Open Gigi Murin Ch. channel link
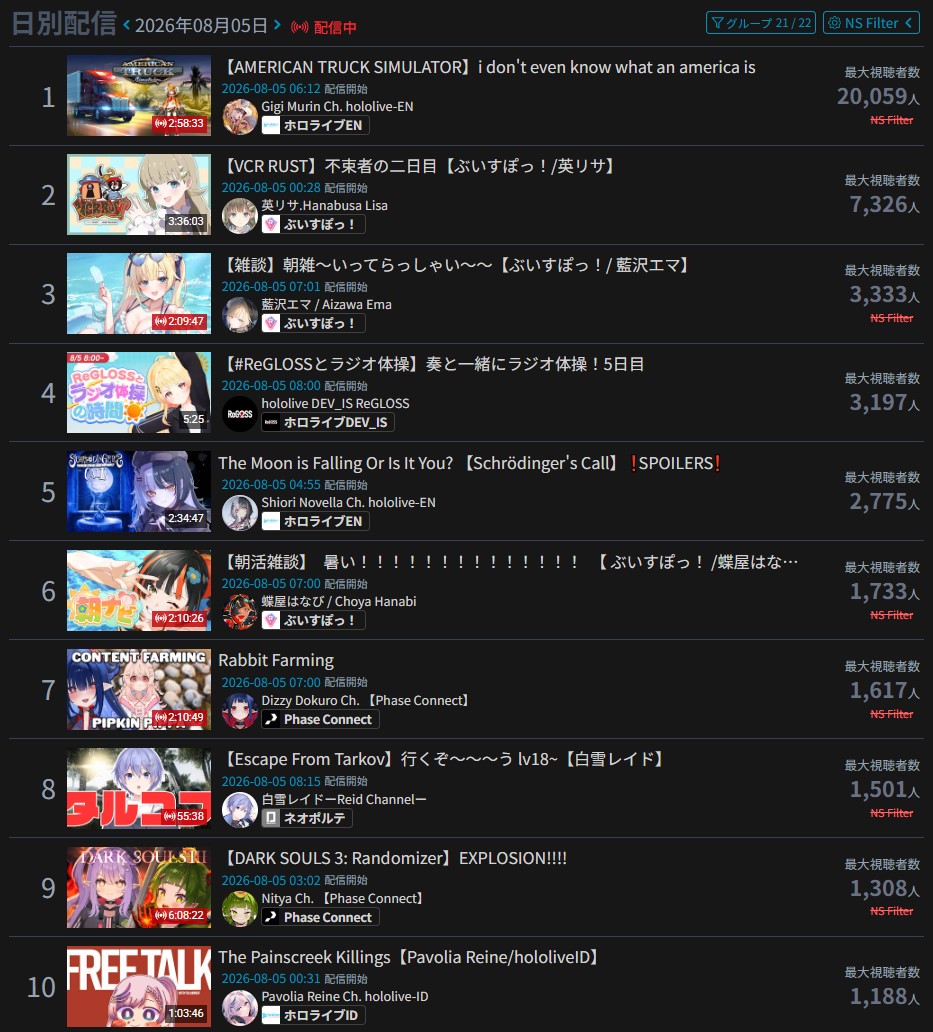The height and width of the screenshot is (1032, 933). pyautogui.click(x=337, y=106)
